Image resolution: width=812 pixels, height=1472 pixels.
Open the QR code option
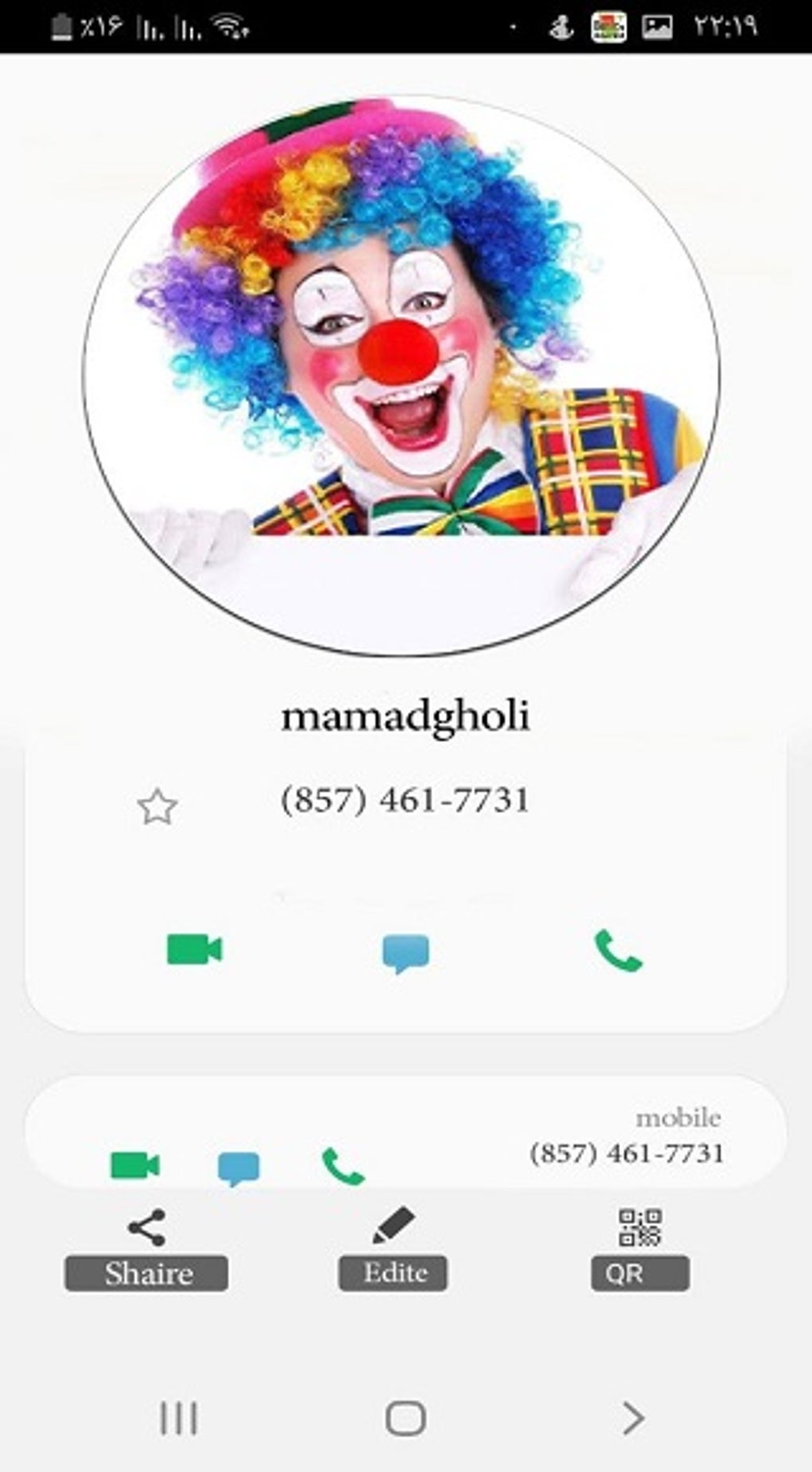point(640,1250)
